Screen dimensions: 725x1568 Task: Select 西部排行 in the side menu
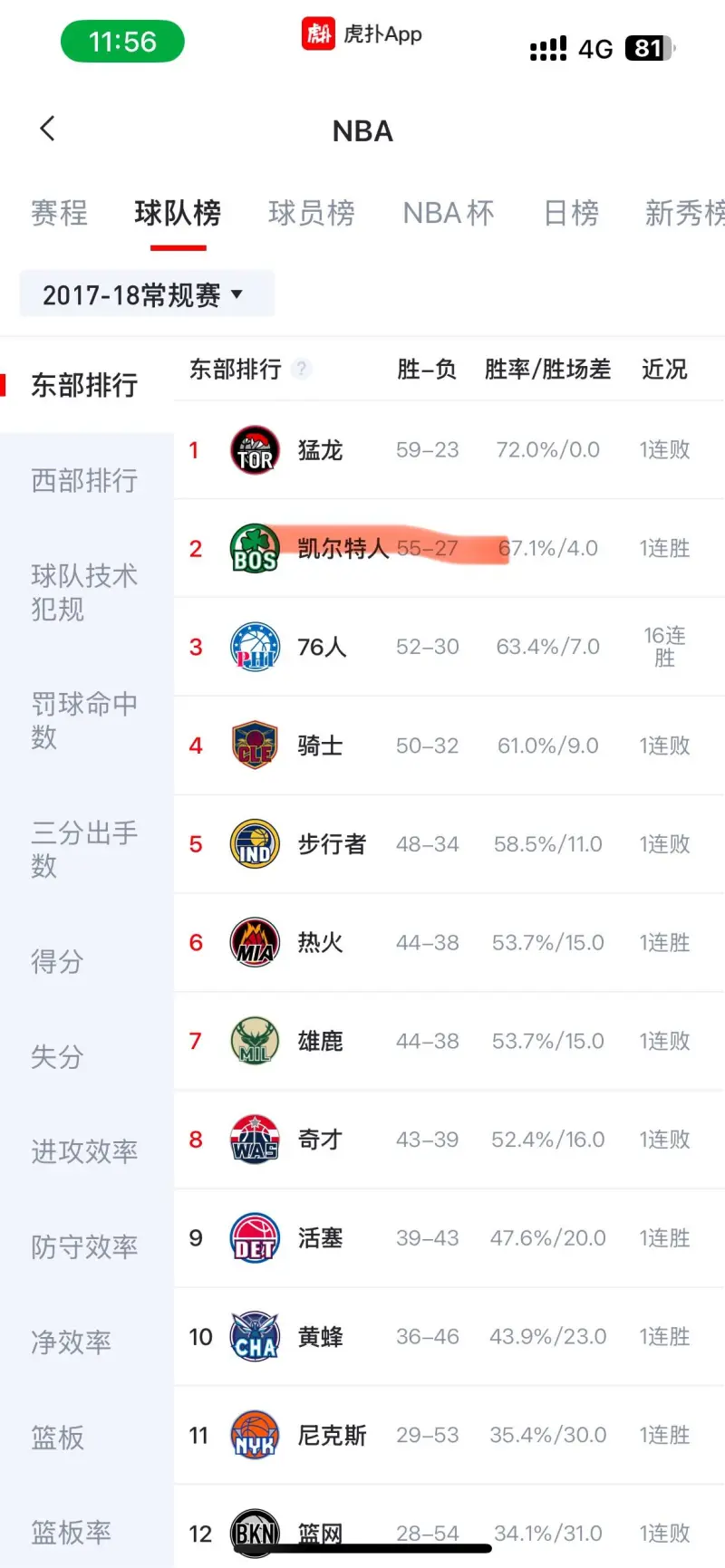coord(84,480)
